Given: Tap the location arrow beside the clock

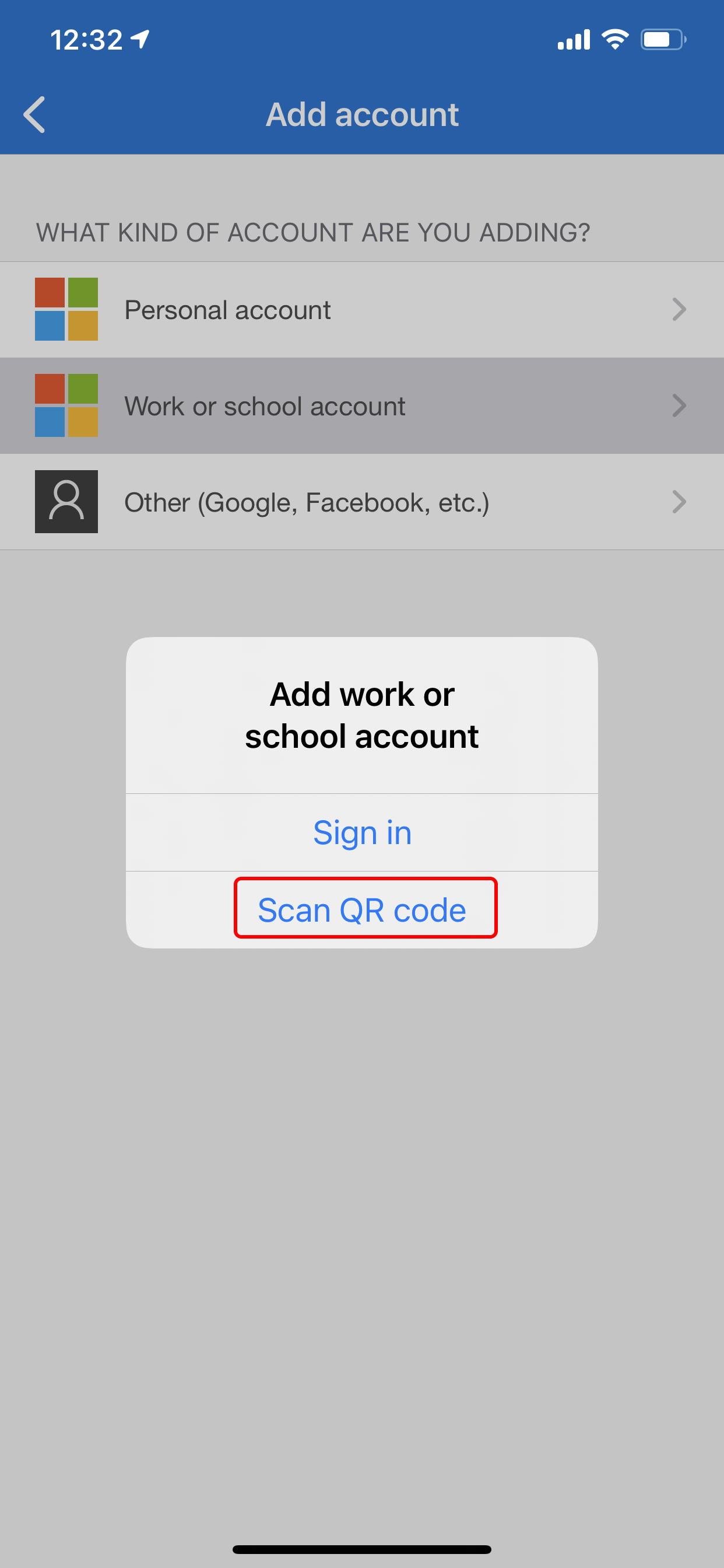Looking at the screenshot, I should (139, 38).
